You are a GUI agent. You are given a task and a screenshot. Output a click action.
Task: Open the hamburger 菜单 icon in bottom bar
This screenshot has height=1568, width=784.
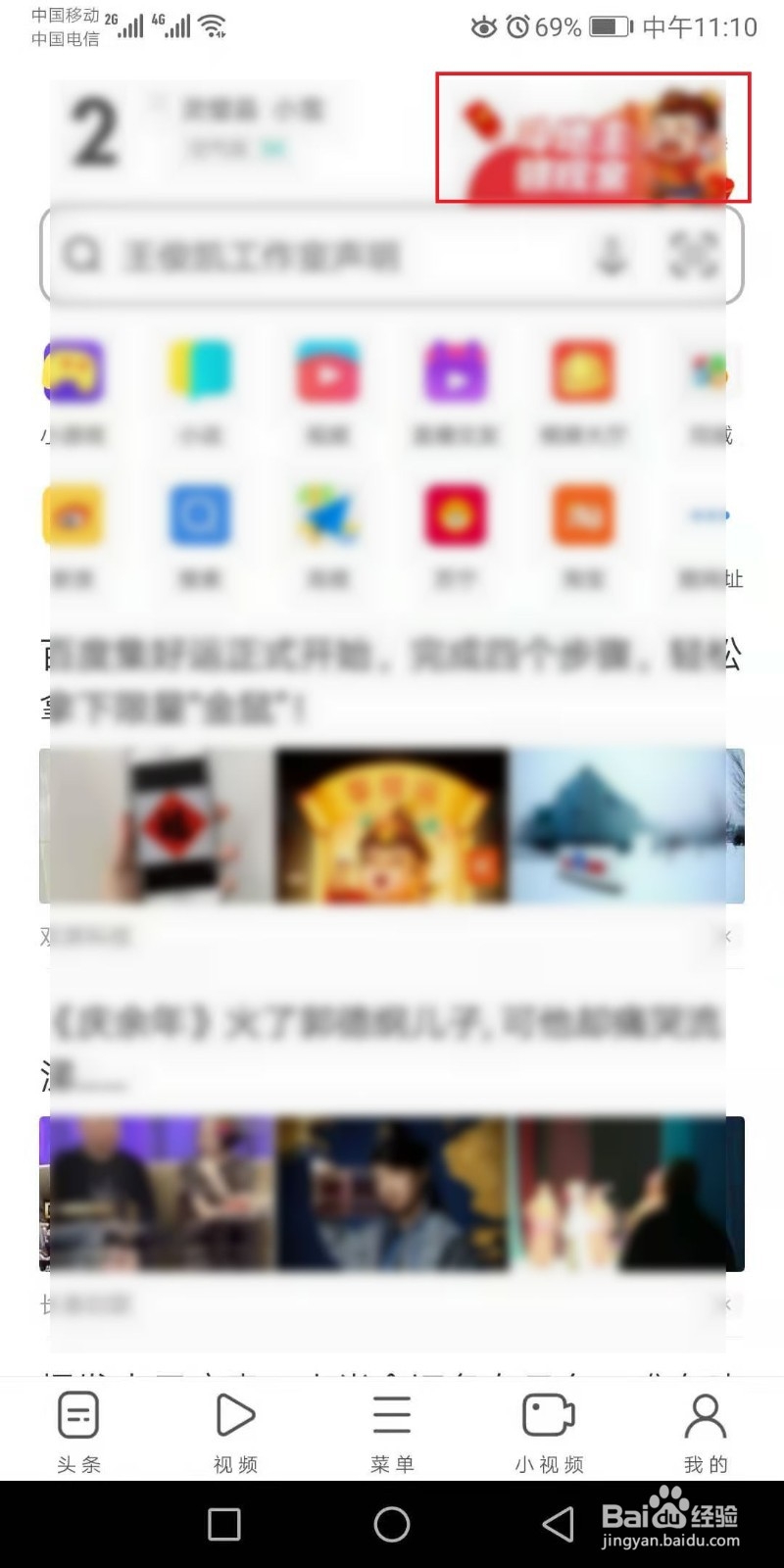coord(391,1414)
